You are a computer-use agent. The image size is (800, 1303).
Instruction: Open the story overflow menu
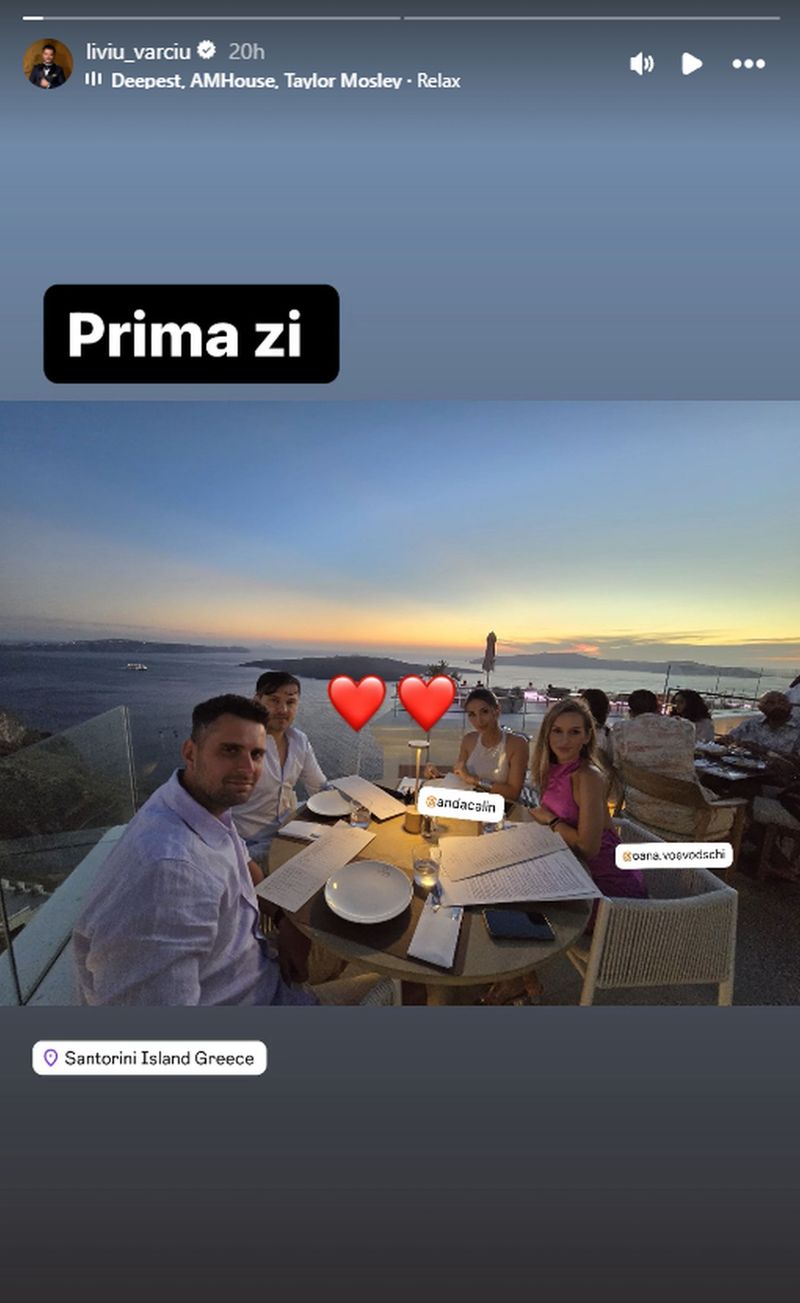748,64
